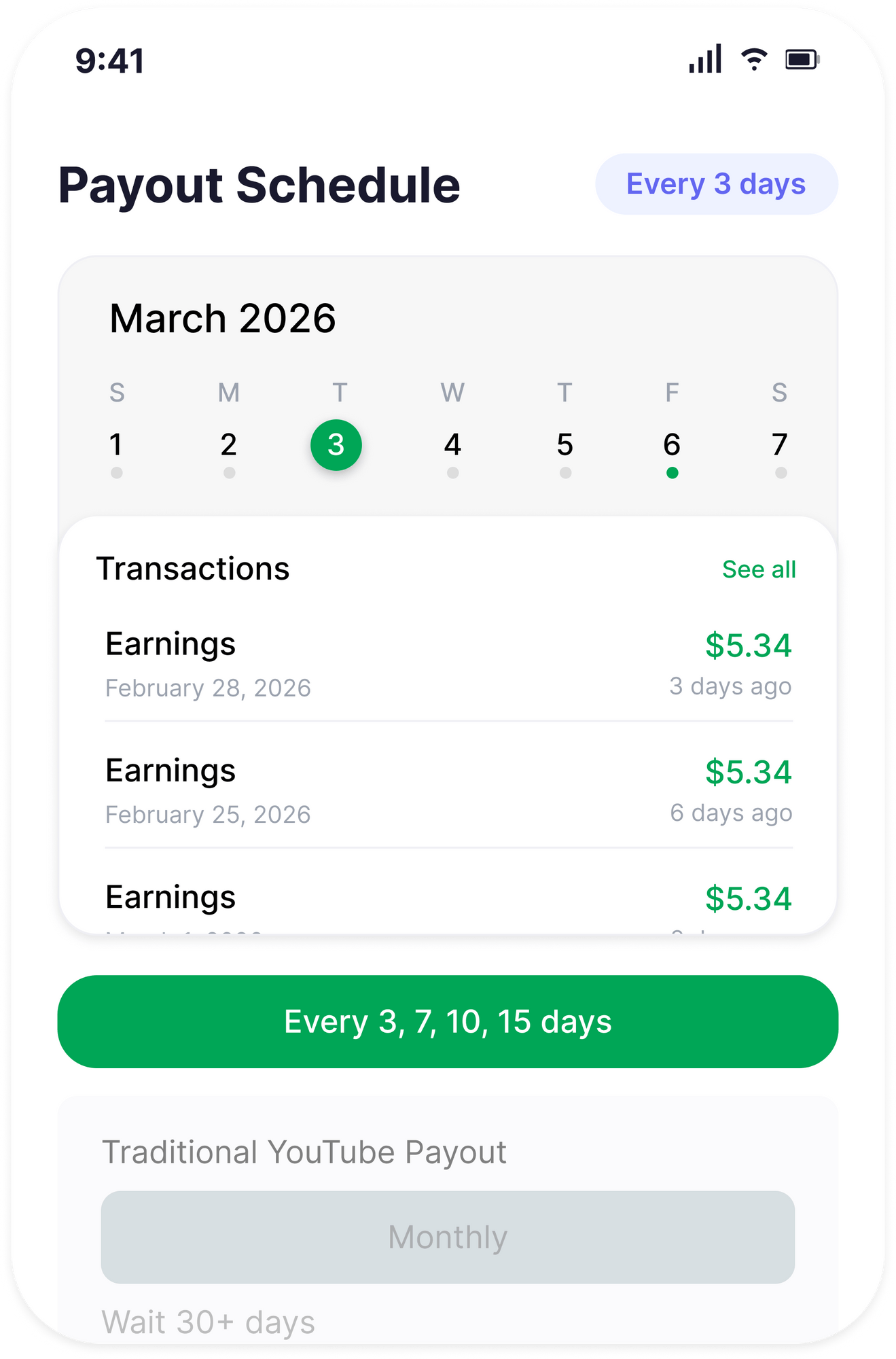Tap the green payout dot under day 6
Screen dimensions: 896x1359
pyautogui.click(x=671, y=472)
